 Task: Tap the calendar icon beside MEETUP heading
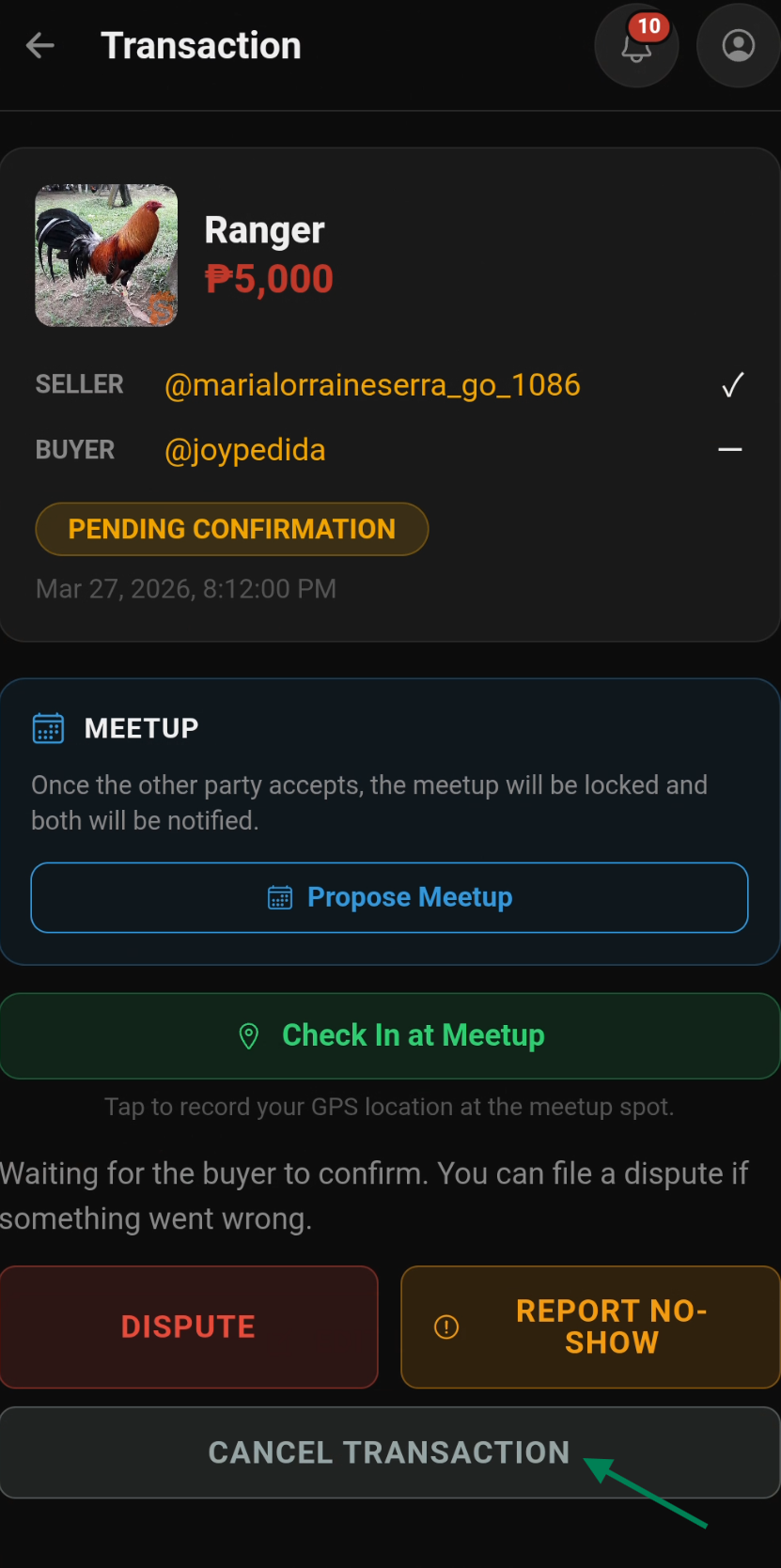(48, 727)
